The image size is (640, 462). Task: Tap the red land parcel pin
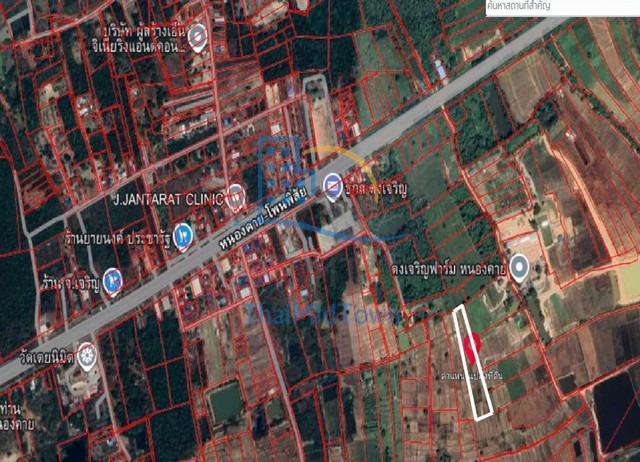coord(472,345)
